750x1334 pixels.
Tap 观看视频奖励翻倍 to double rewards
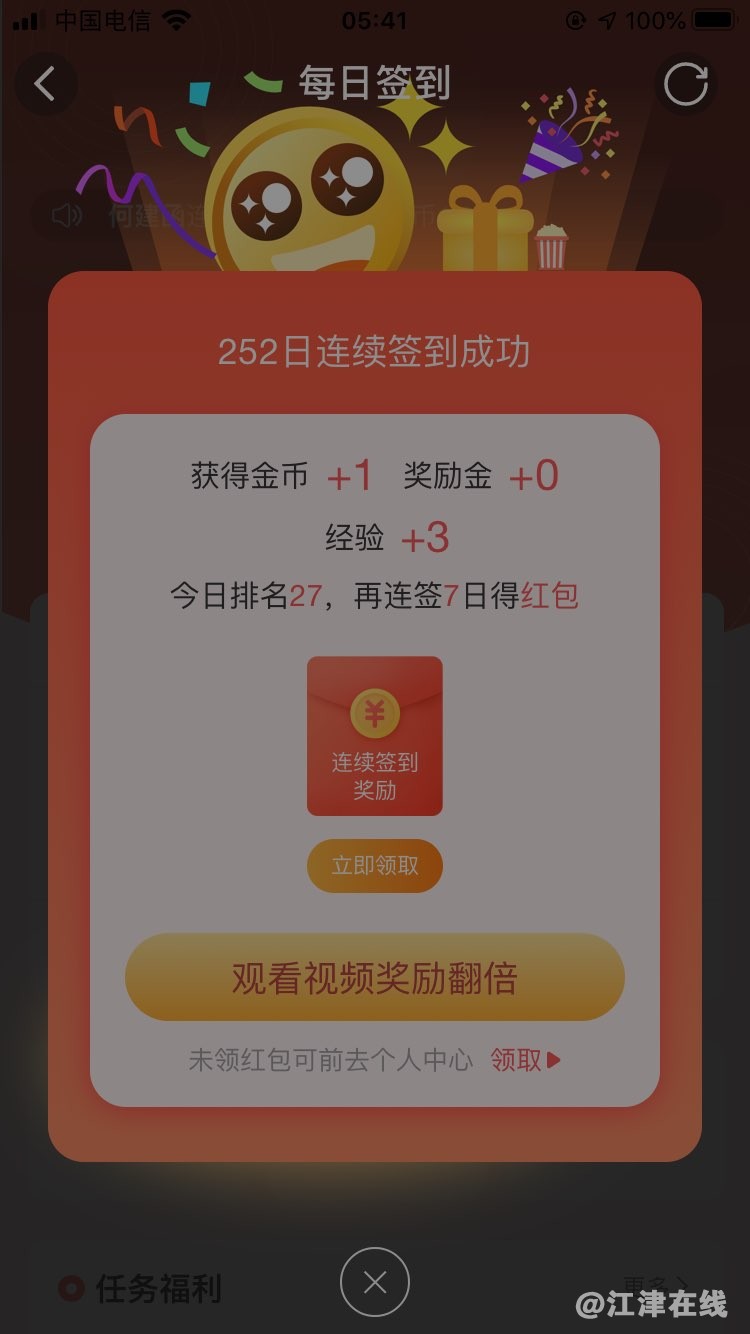pyautogui.click(x=375, y=978)
